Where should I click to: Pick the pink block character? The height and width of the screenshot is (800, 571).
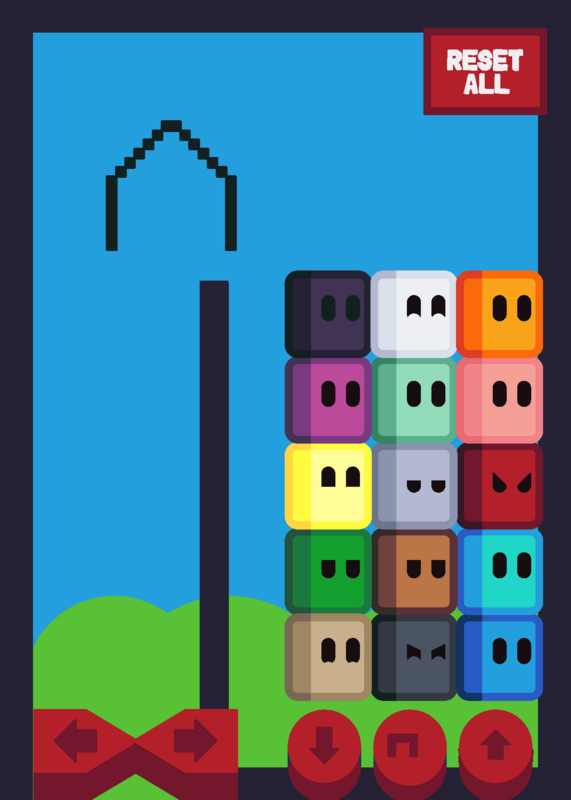point(500,400)
